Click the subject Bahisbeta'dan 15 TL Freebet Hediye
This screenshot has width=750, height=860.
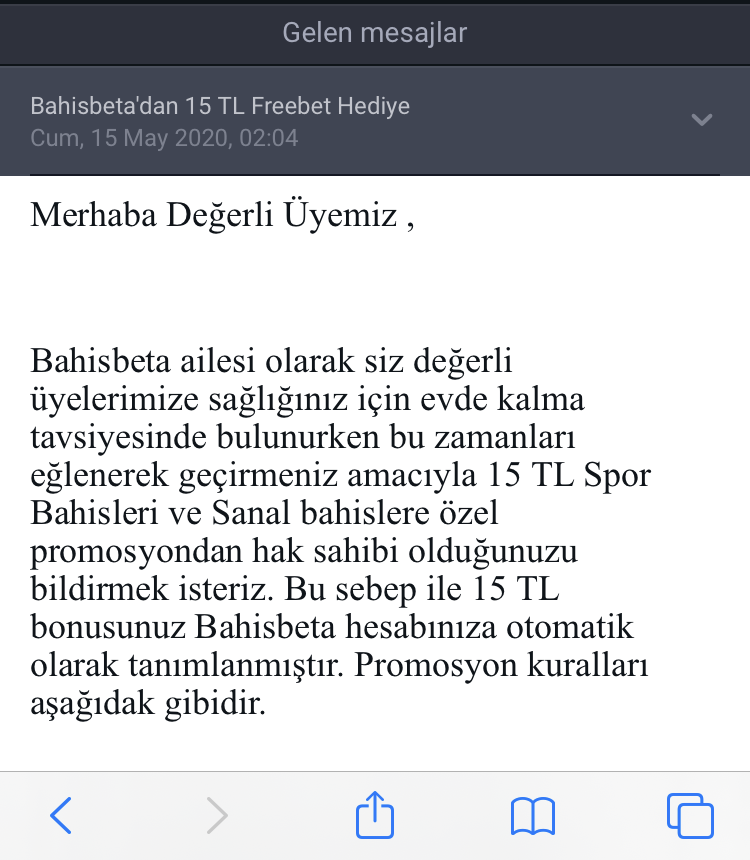point(220,105)
